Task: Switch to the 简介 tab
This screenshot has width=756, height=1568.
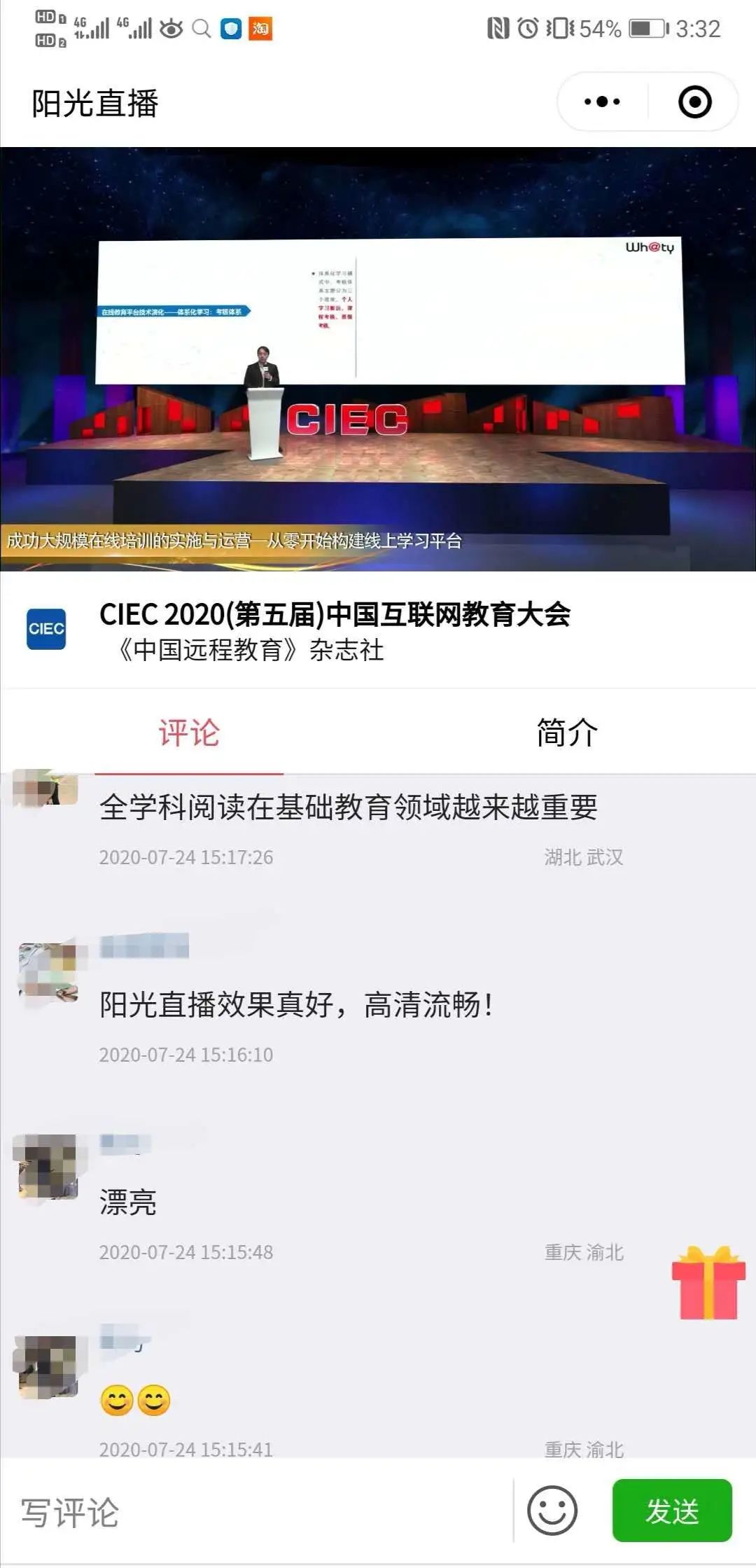Action: coord(566,733)
